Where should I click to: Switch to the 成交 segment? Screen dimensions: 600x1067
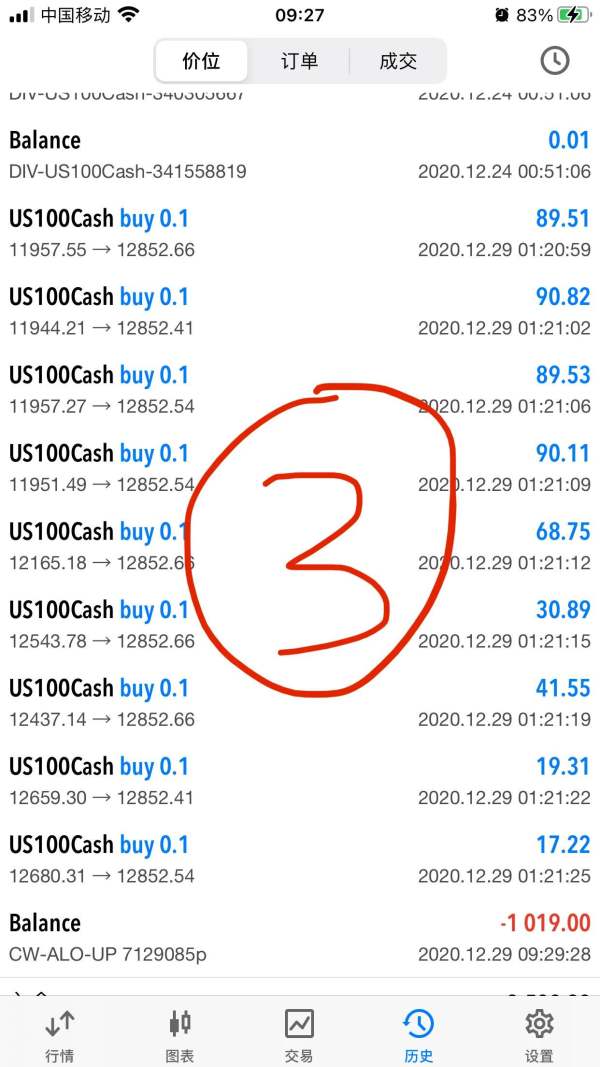398,61
